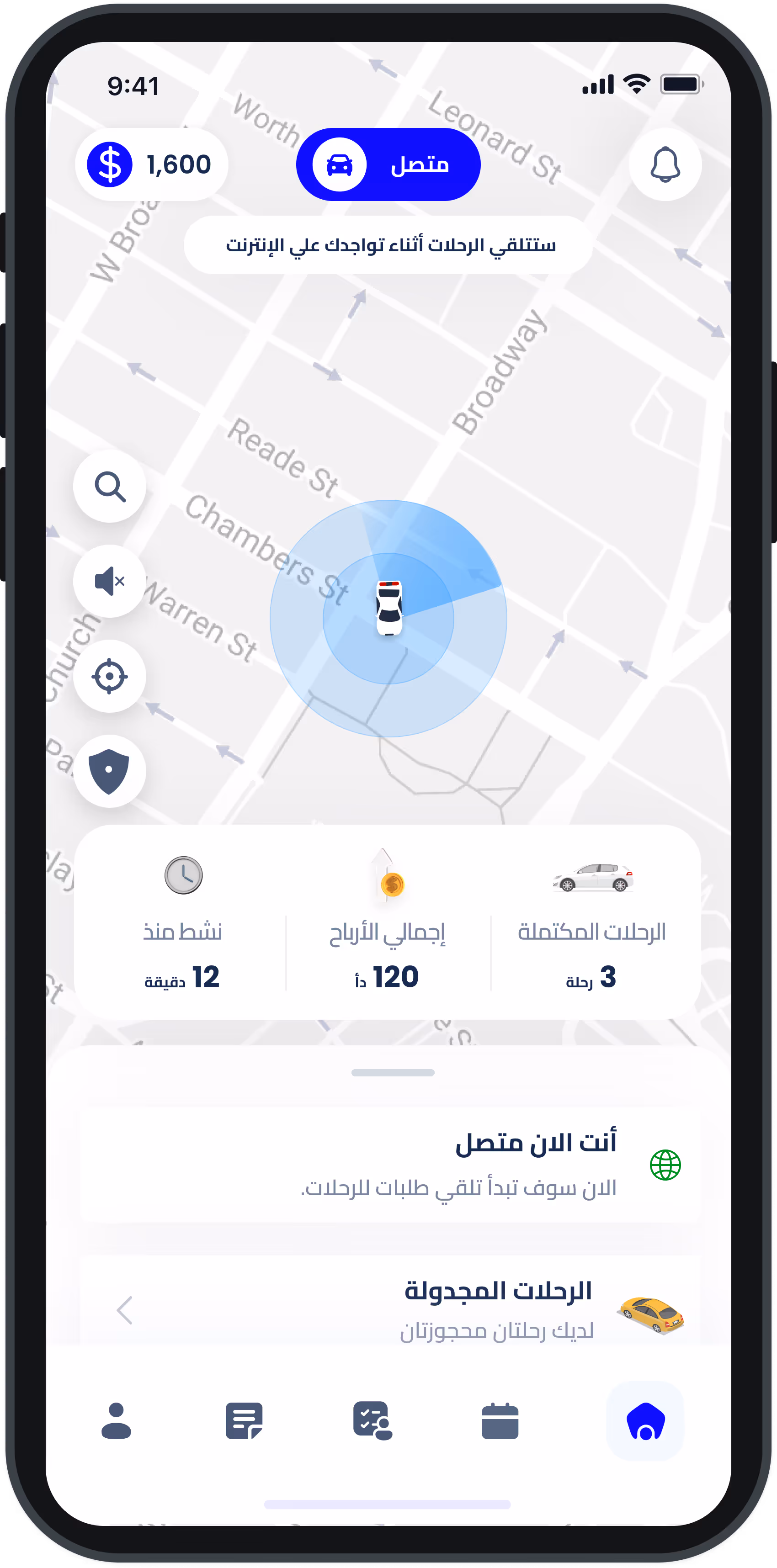Image resolution: width=777 pixels, height=1568 pixels.
Task: Recenter map on current location
Action: pos(110,676)
